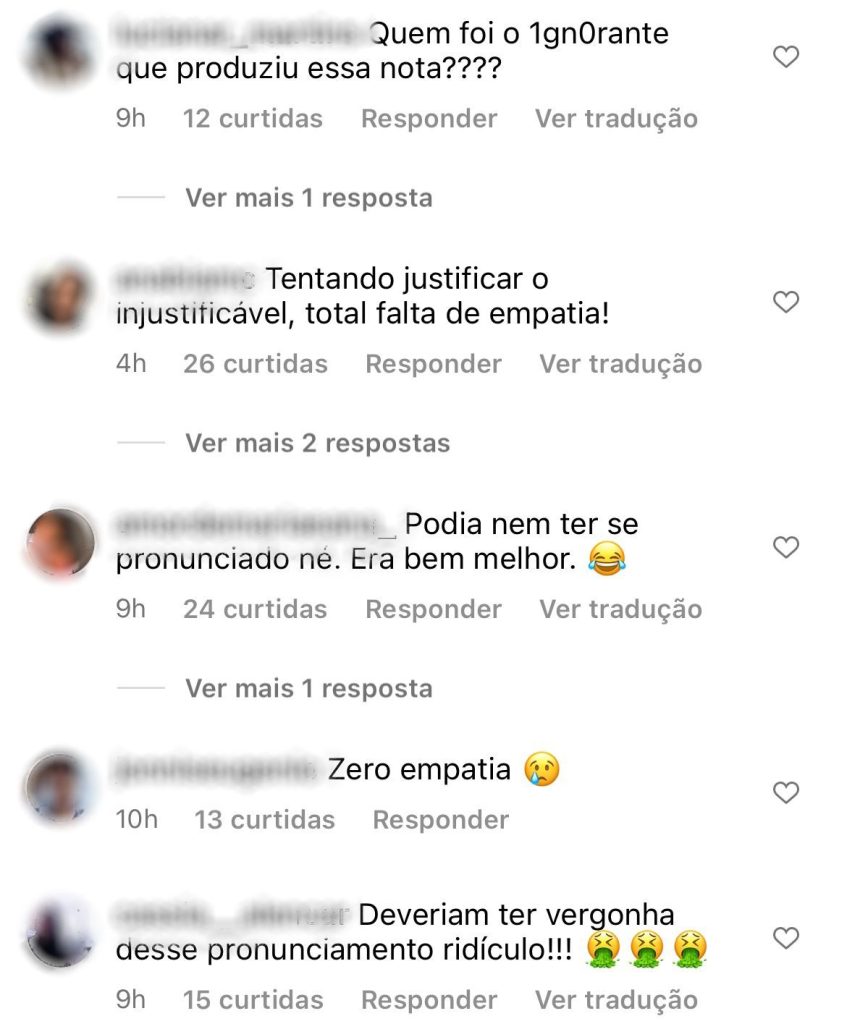Like the comment "Quem foi o 1gn0rante"
The image size is (847, 1024).
pos(787,57)
